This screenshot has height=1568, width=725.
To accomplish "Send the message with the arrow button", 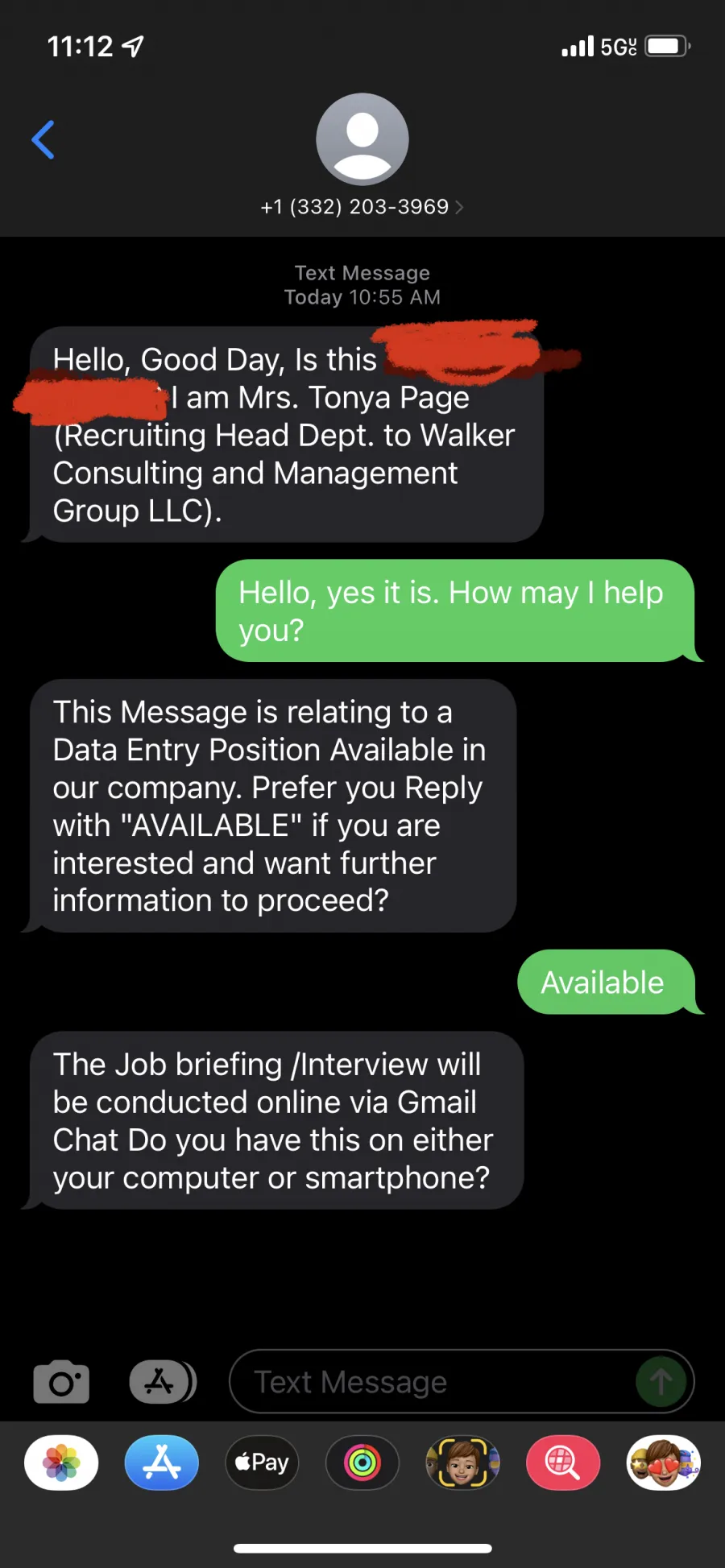I will click(661, 1382).
